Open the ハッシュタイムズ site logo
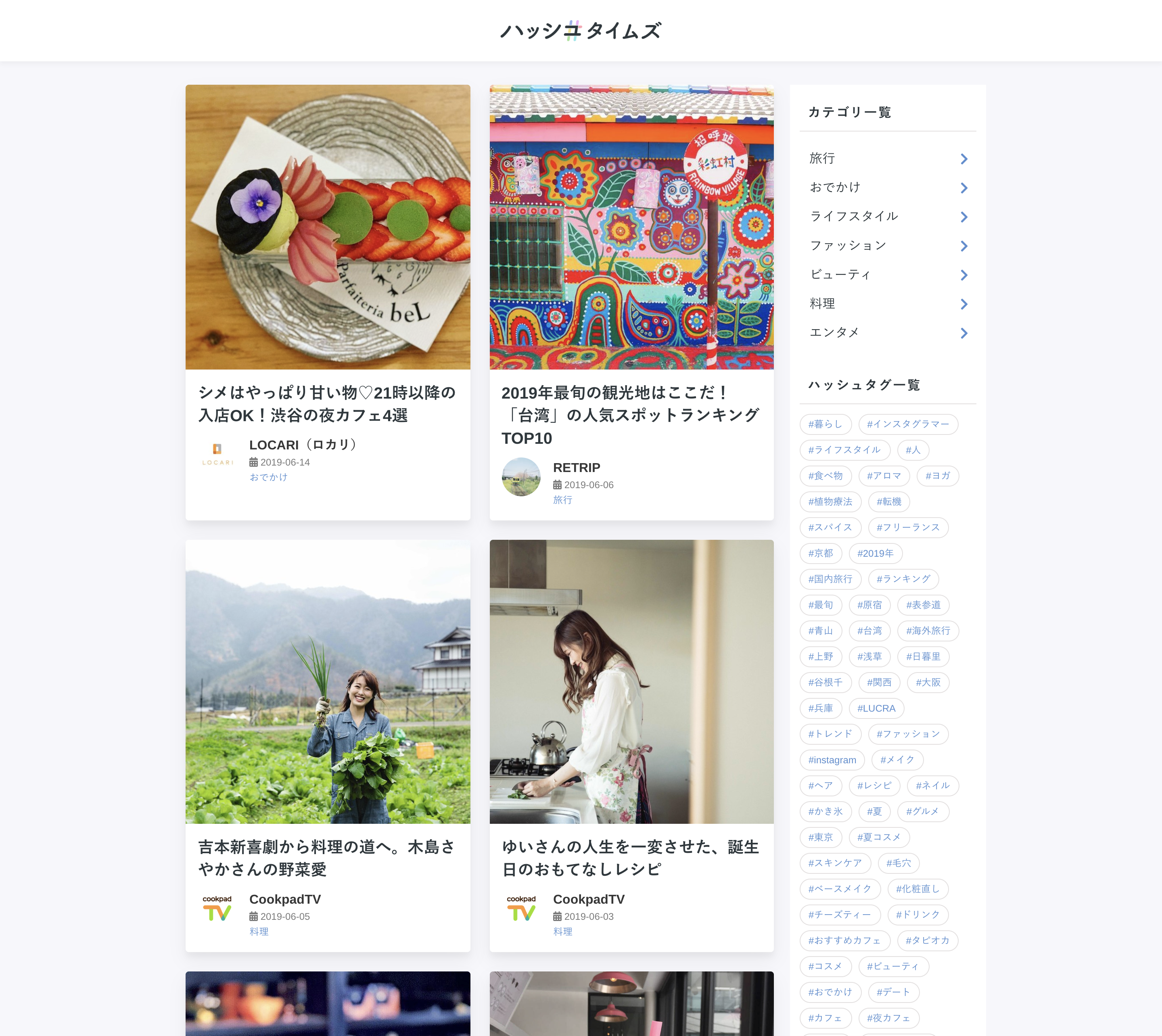Screen dimensions: 1162x1036 tap(580, 31)
